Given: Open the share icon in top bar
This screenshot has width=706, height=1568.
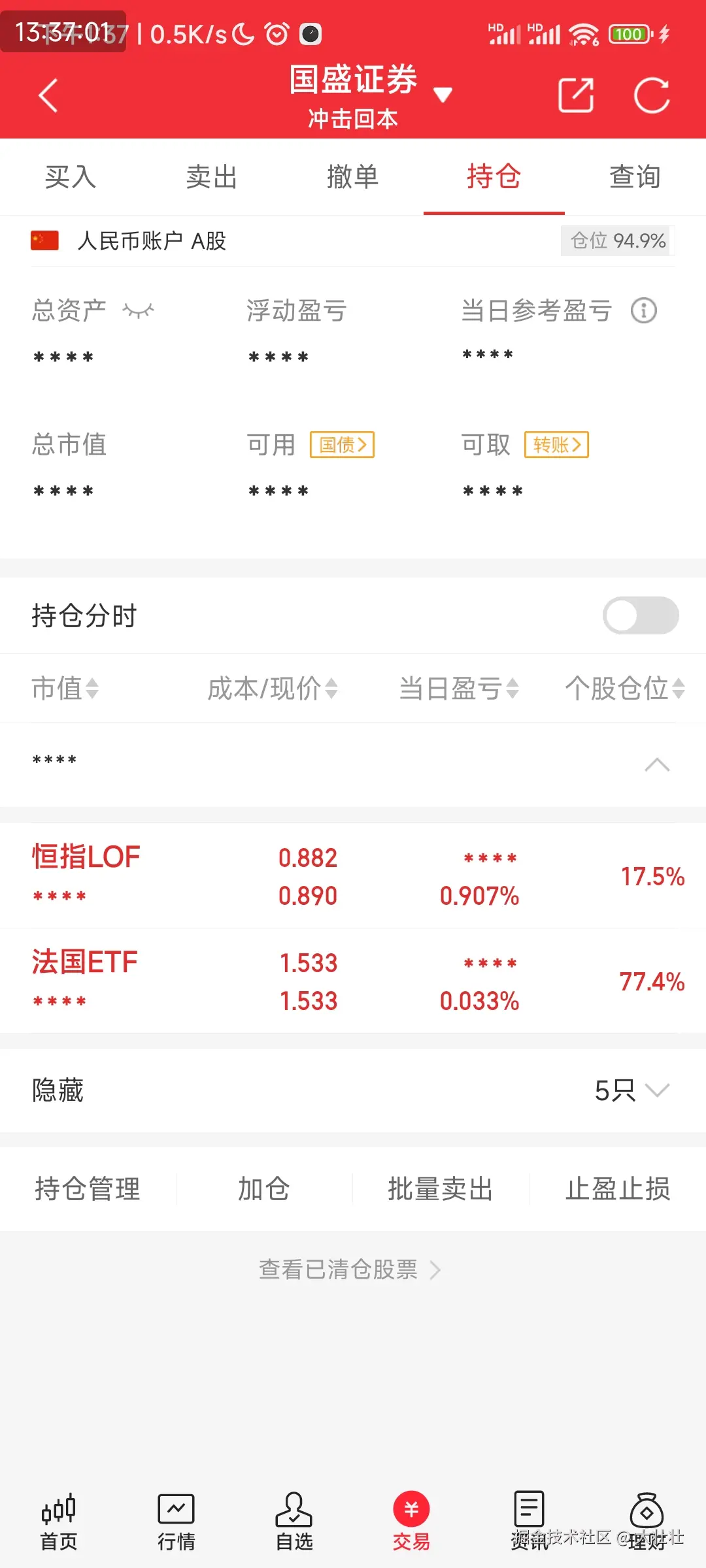Looking at the screenshot, I should pos(576,95).
